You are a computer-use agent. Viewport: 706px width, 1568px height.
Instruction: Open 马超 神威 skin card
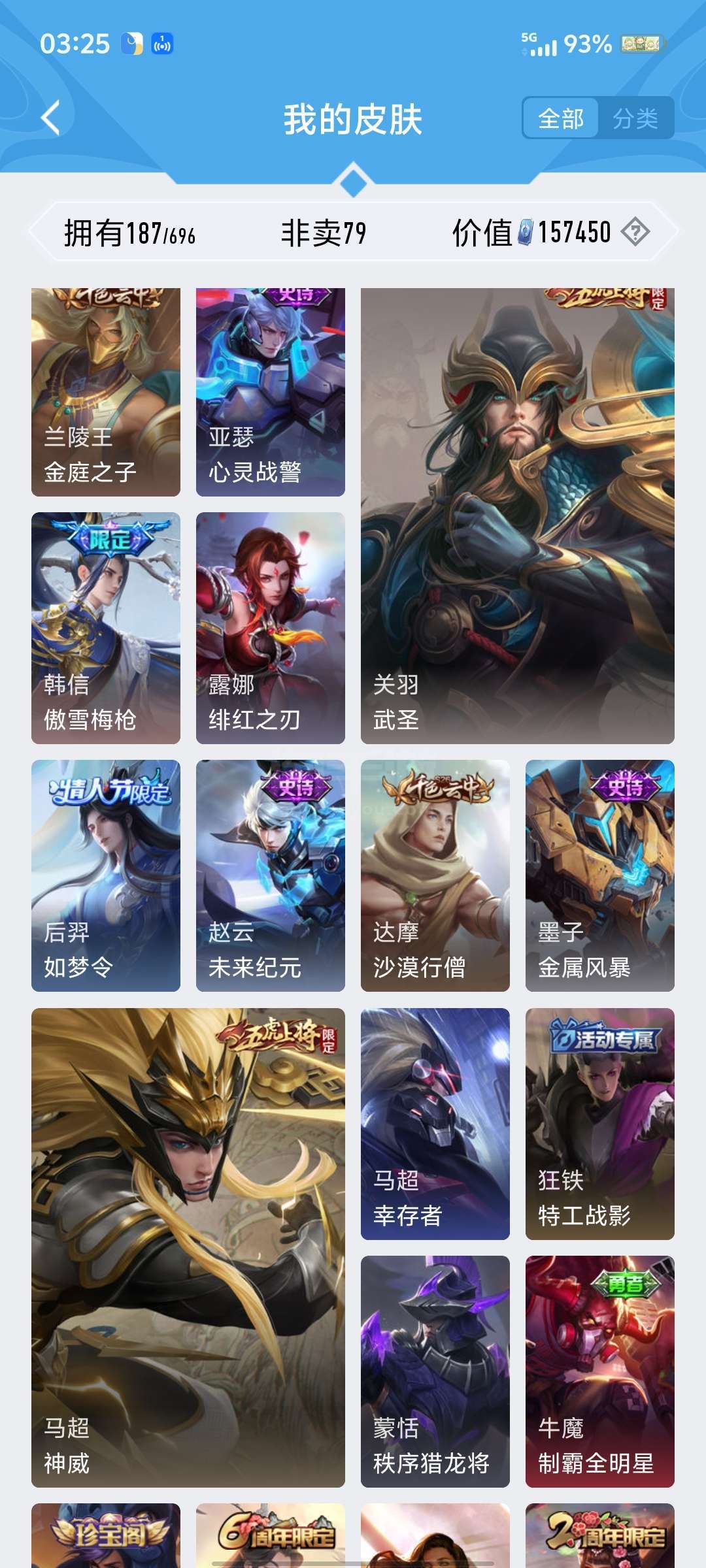[x=188, y=1248]
